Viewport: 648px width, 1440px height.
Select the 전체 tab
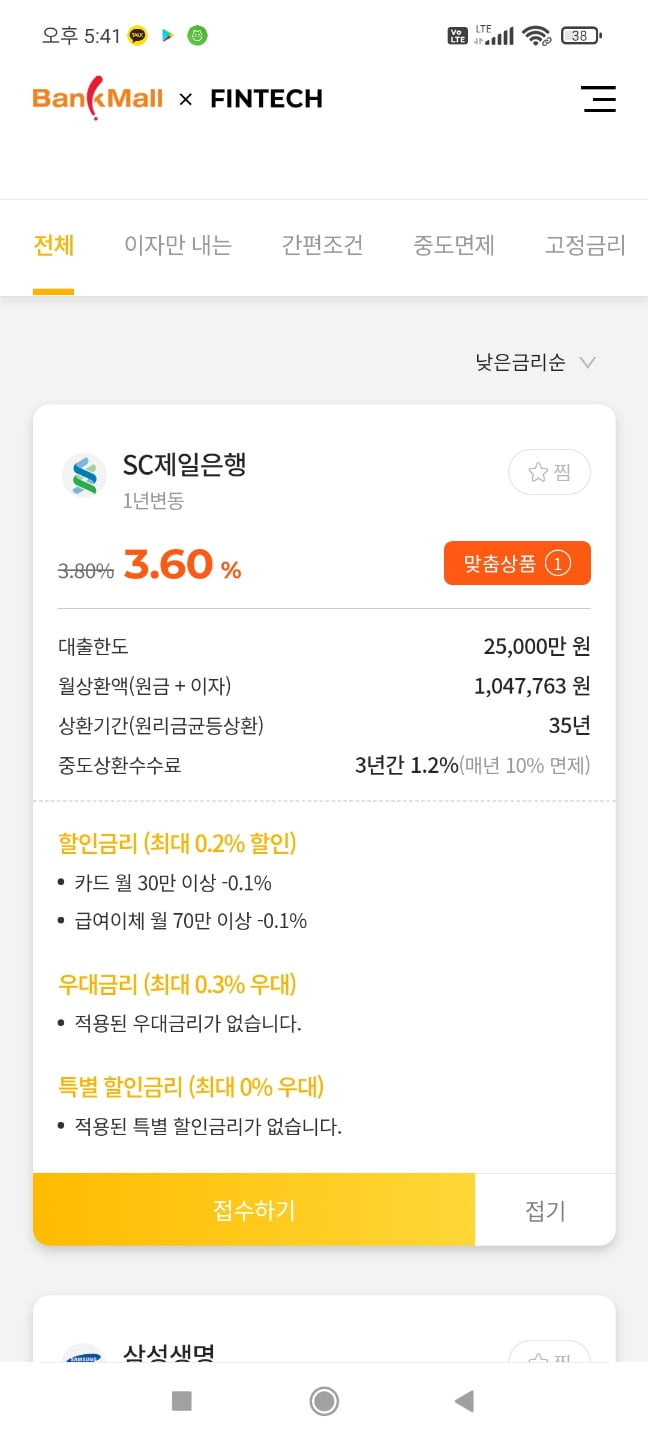(53, 245)
